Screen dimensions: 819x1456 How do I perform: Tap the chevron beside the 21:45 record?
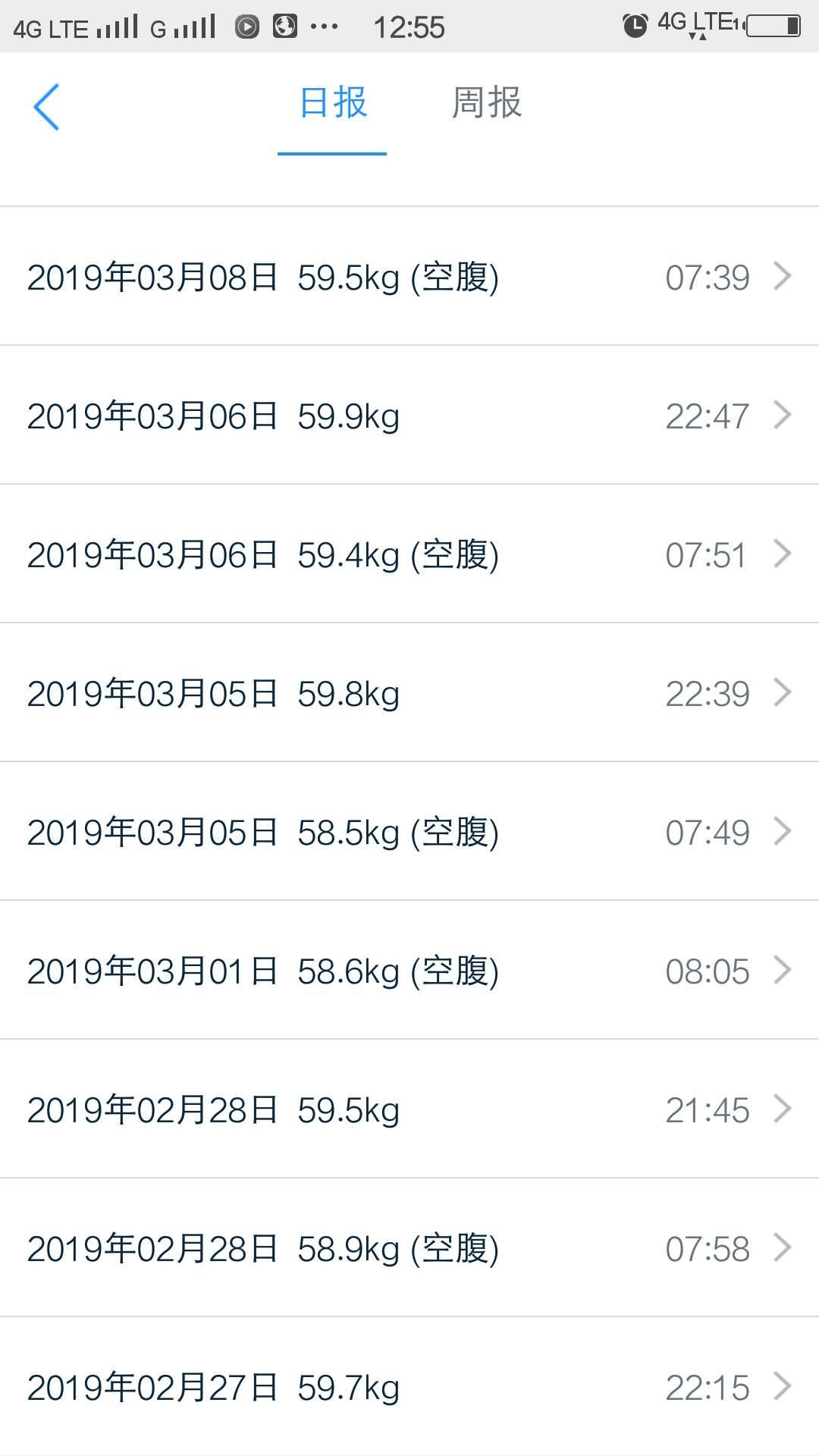click(783, 1109)
